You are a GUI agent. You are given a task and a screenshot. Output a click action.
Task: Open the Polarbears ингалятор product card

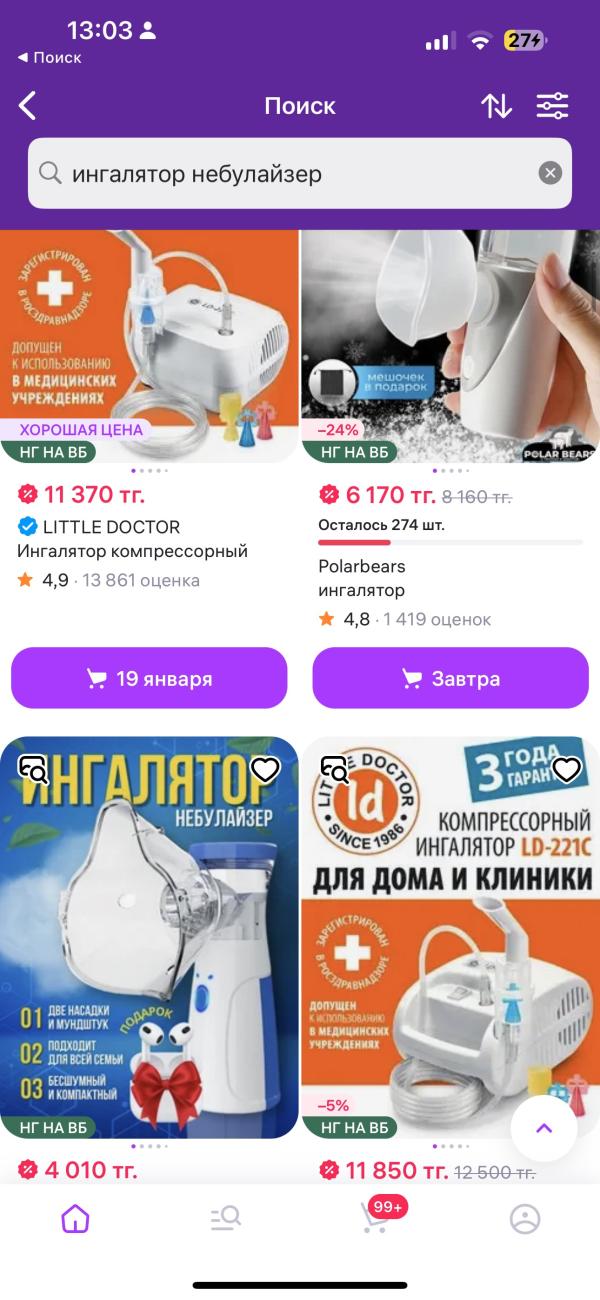point(450,345)
